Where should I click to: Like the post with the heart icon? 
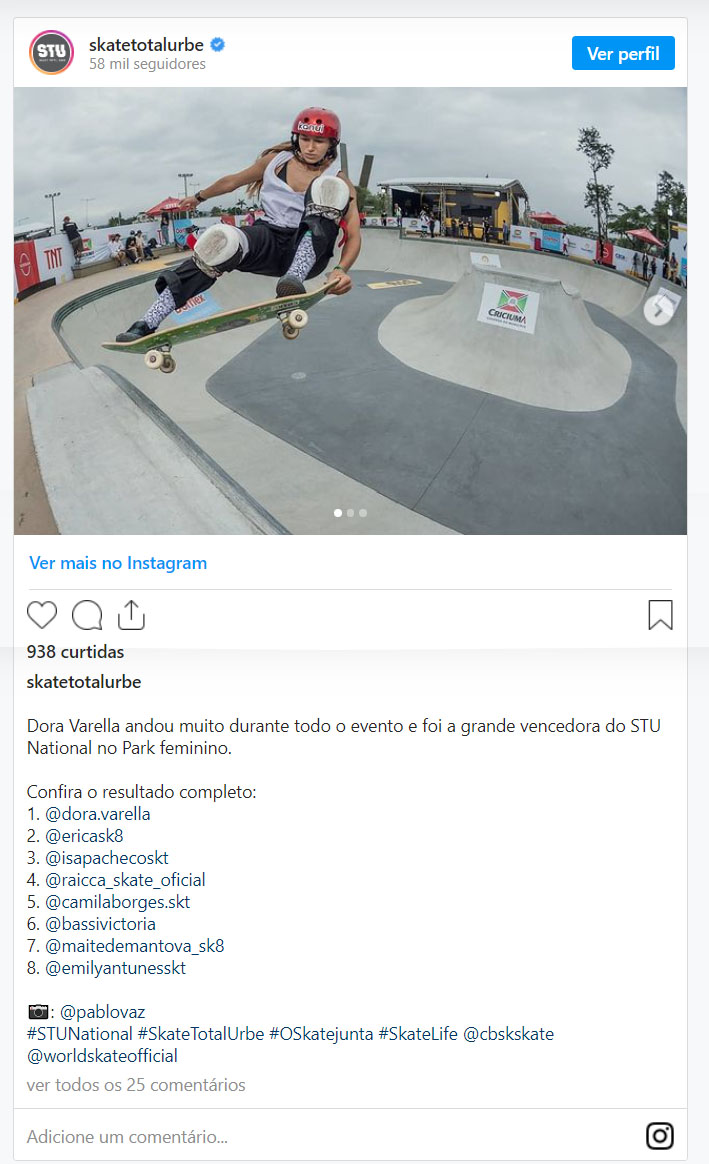pos(42,615)
